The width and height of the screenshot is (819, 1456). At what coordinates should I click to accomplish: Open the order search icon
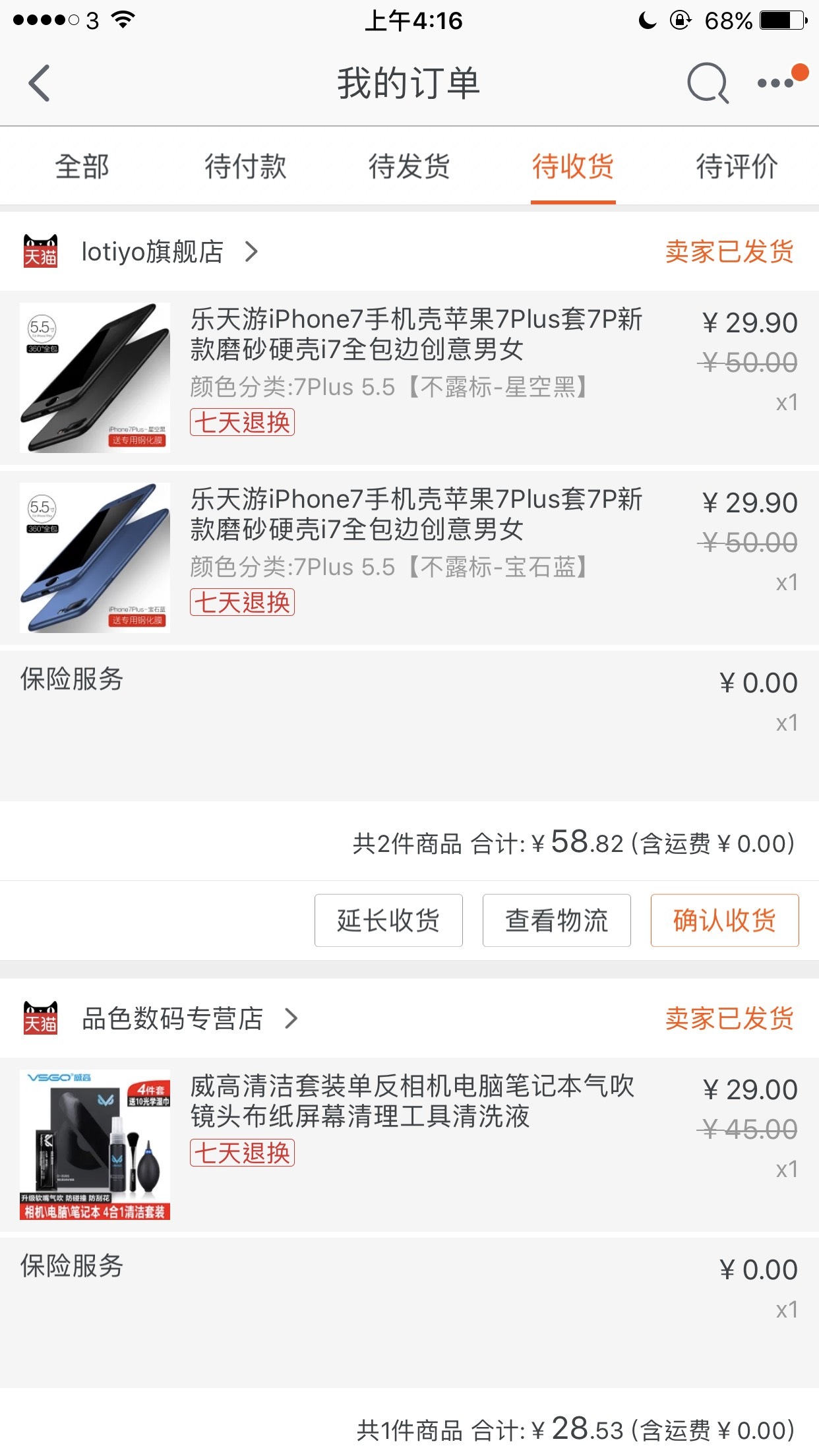[708, 84]
